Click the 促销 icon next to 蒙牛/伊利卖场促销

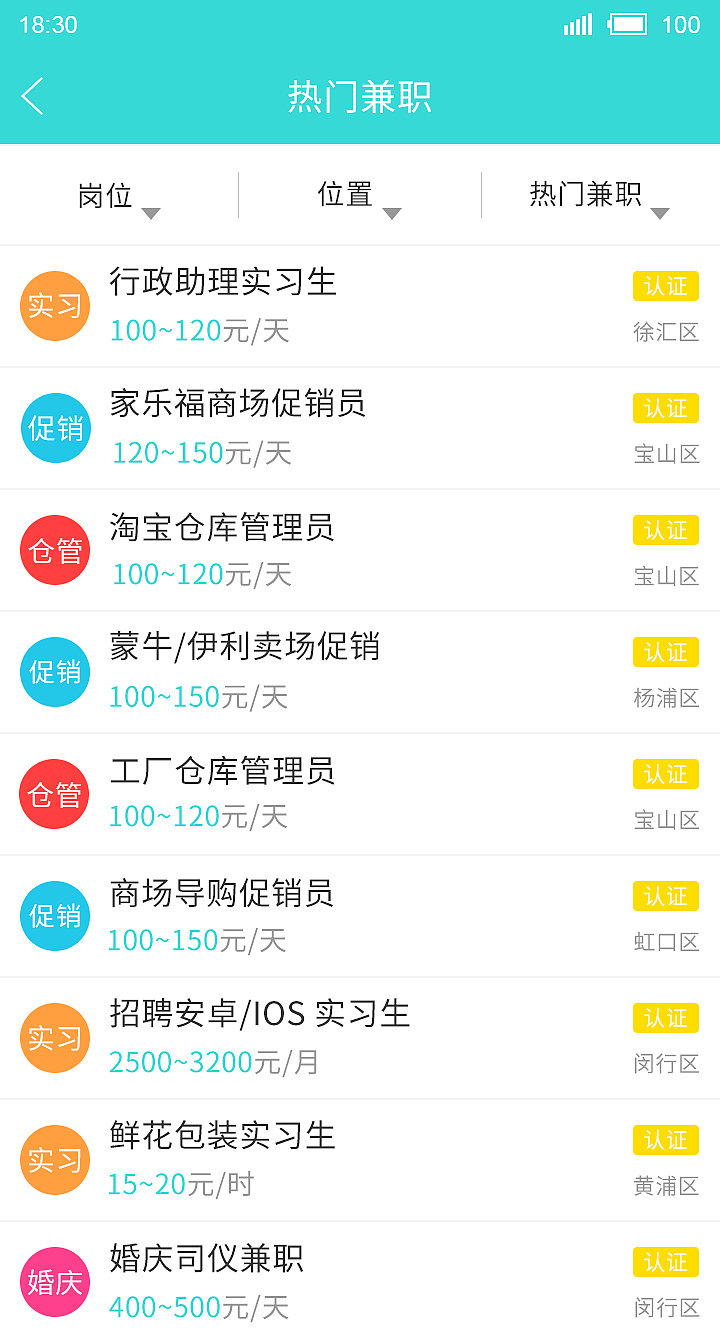54,672
